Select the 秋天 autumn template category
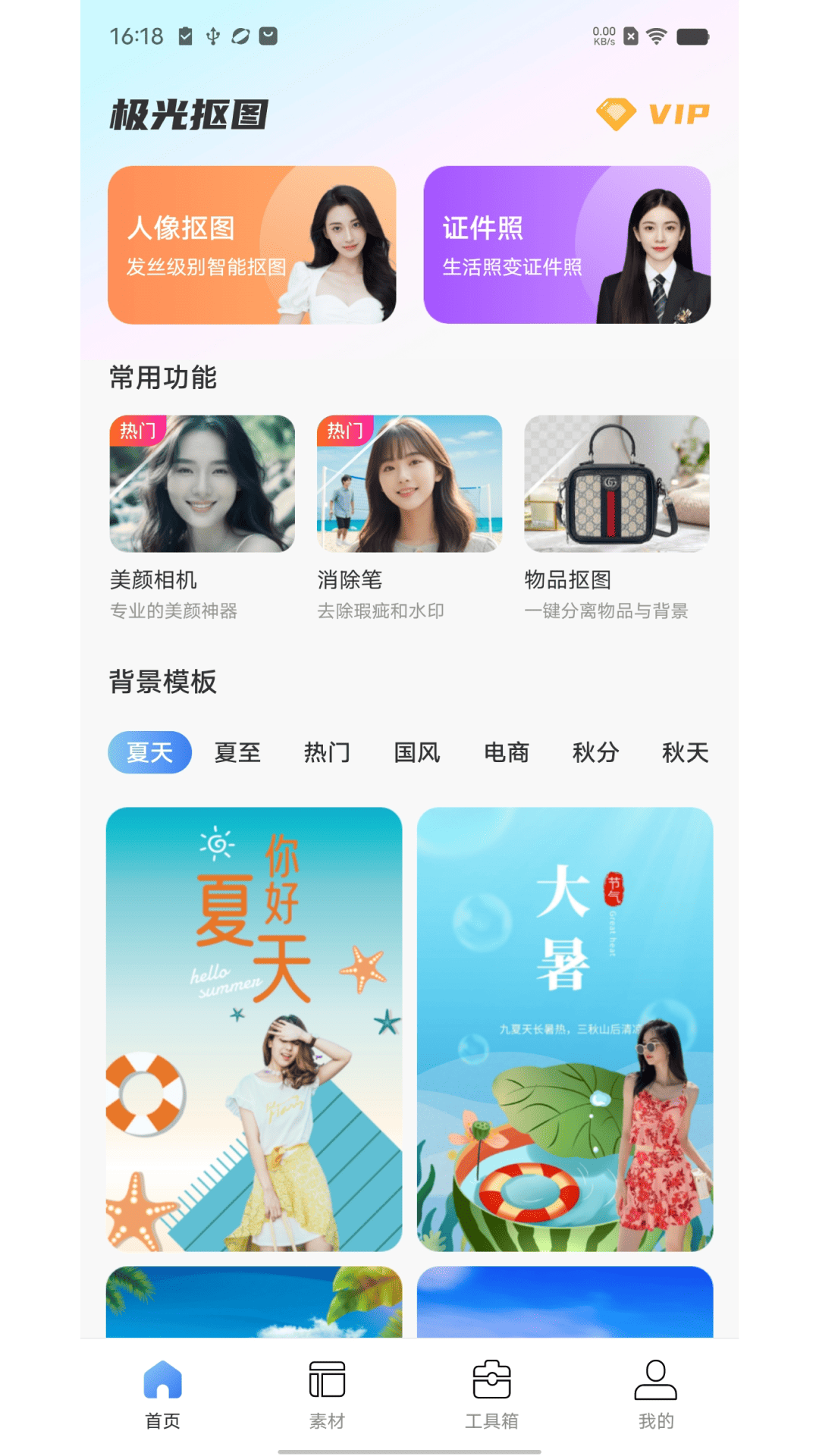Screen dimensions: 819x1456 point(685,752)
